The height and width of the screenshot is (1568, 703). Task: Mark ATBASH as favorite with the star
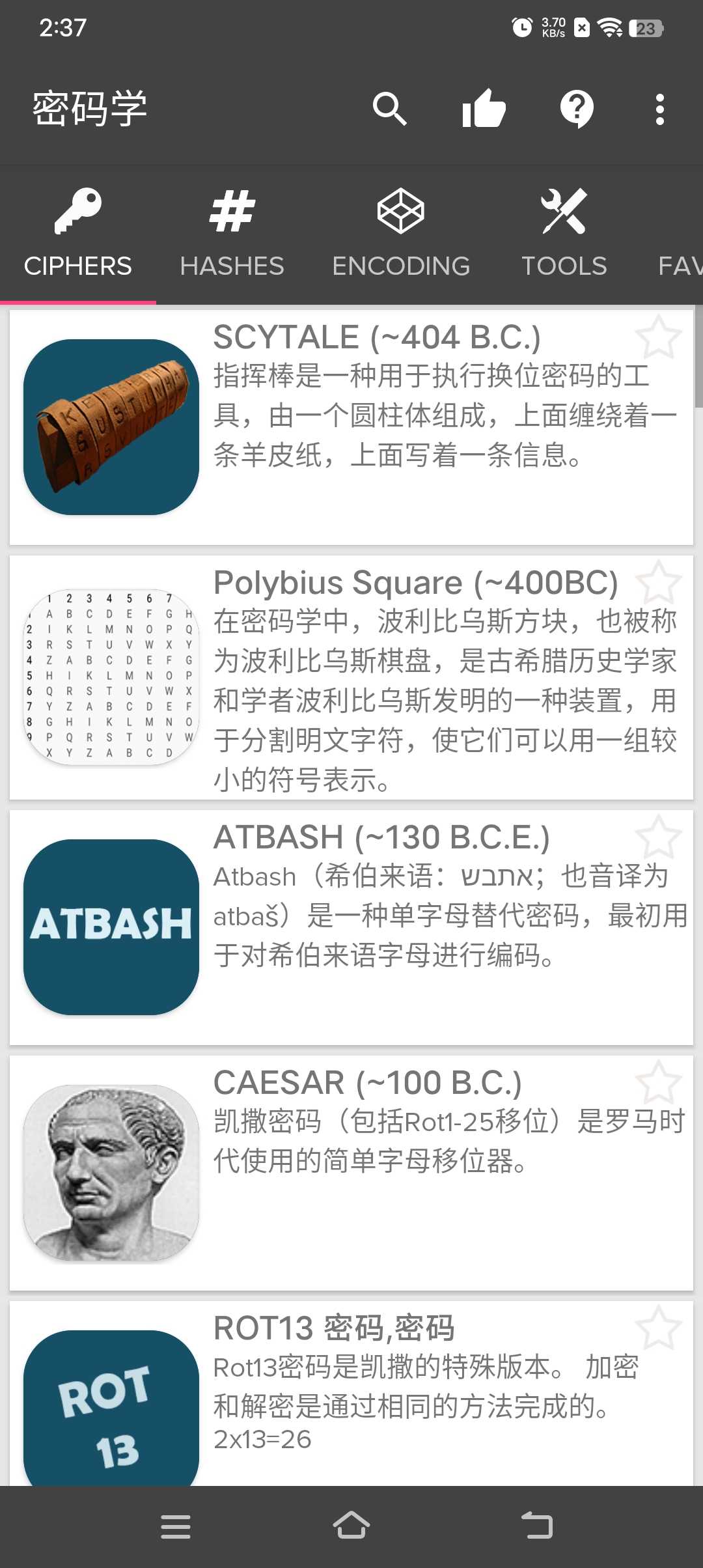[658, 837]
